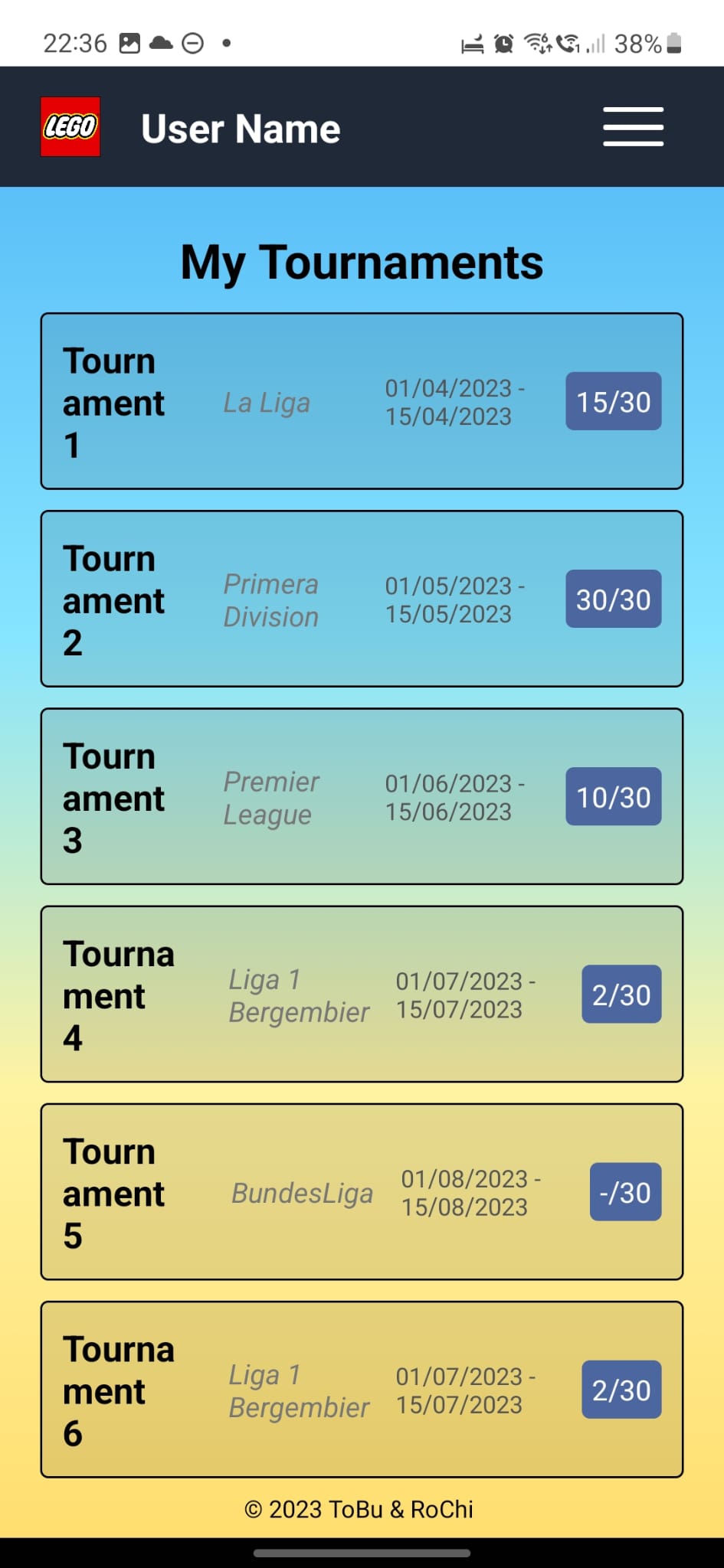Tap the User Name label in the header
This screenshot has height=1568, width=724.
point(241,128)
